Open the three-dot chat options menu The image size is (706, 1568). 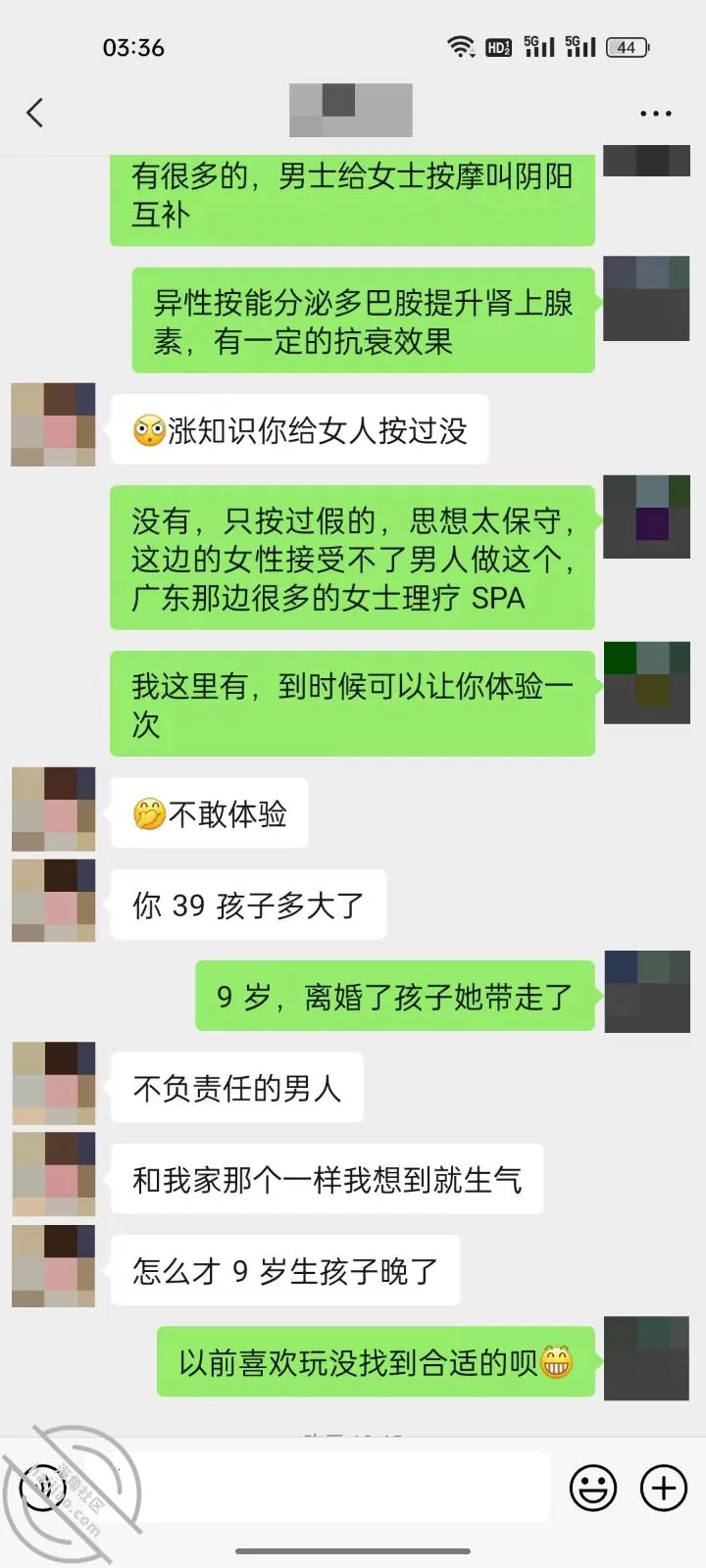click(x=655, y=114)
